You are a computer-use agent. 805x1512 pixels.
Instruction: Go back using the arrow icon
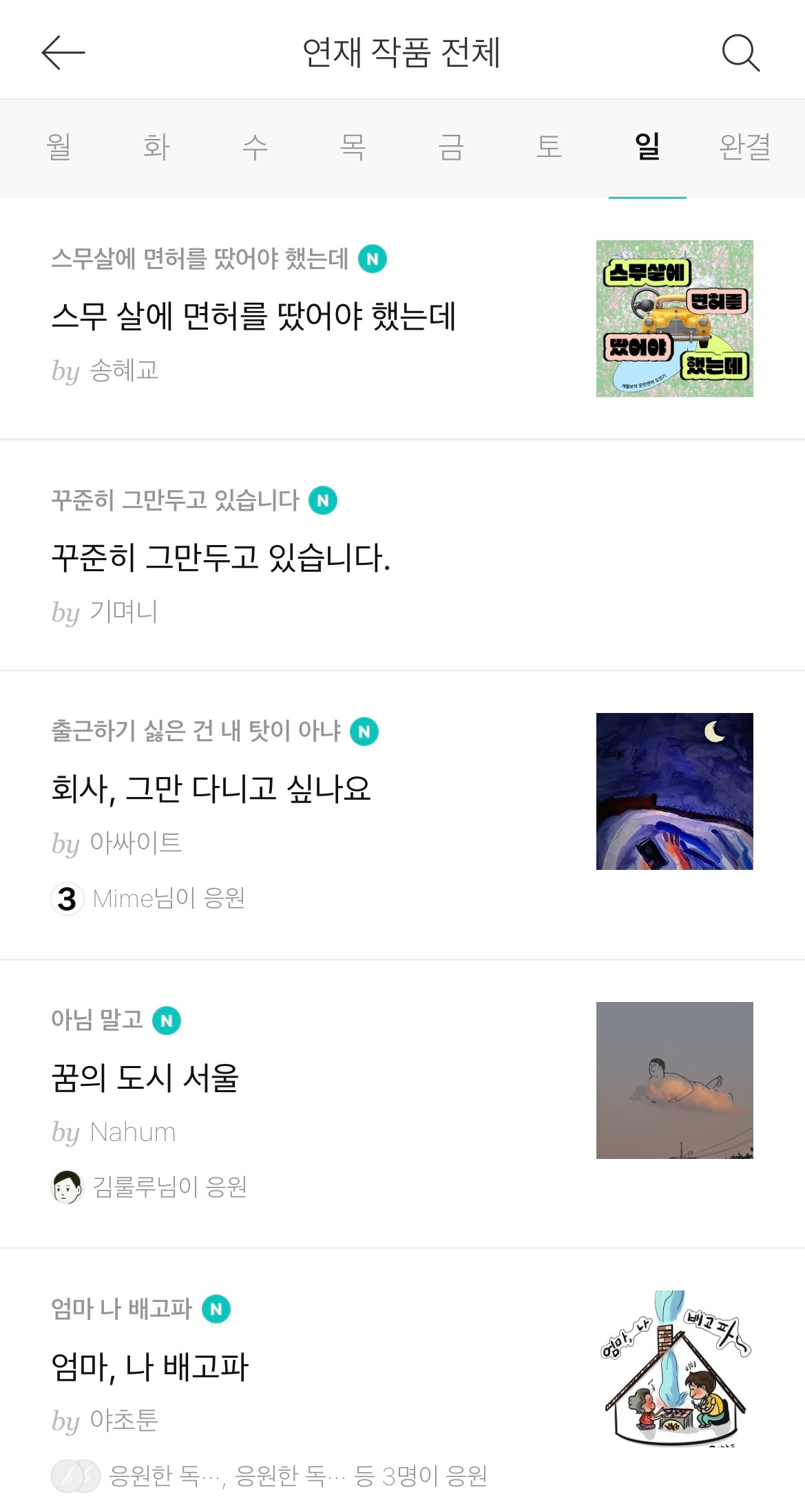63,52
